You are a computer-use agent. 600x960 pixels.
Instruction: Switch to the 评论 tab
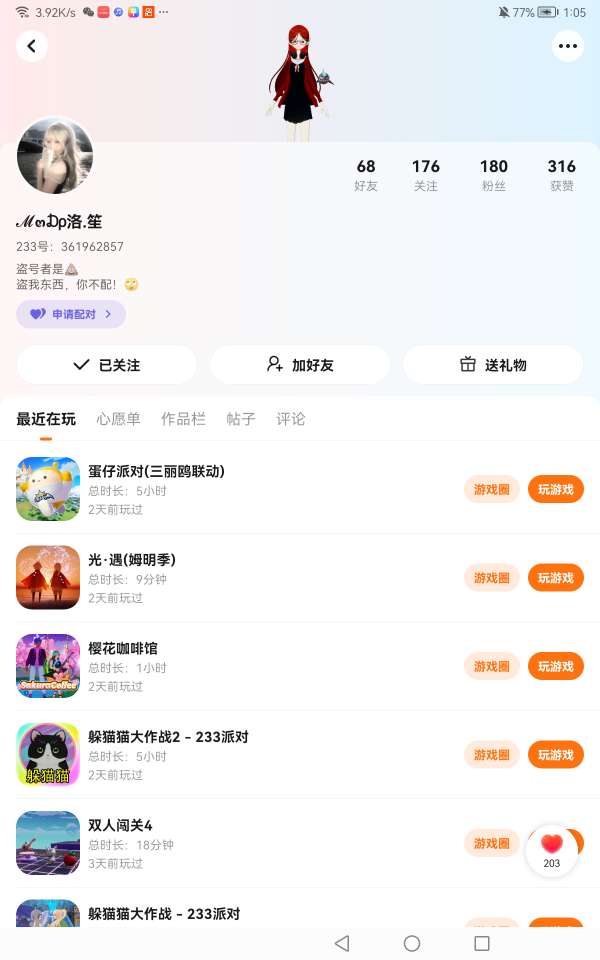tap(291, 419)
